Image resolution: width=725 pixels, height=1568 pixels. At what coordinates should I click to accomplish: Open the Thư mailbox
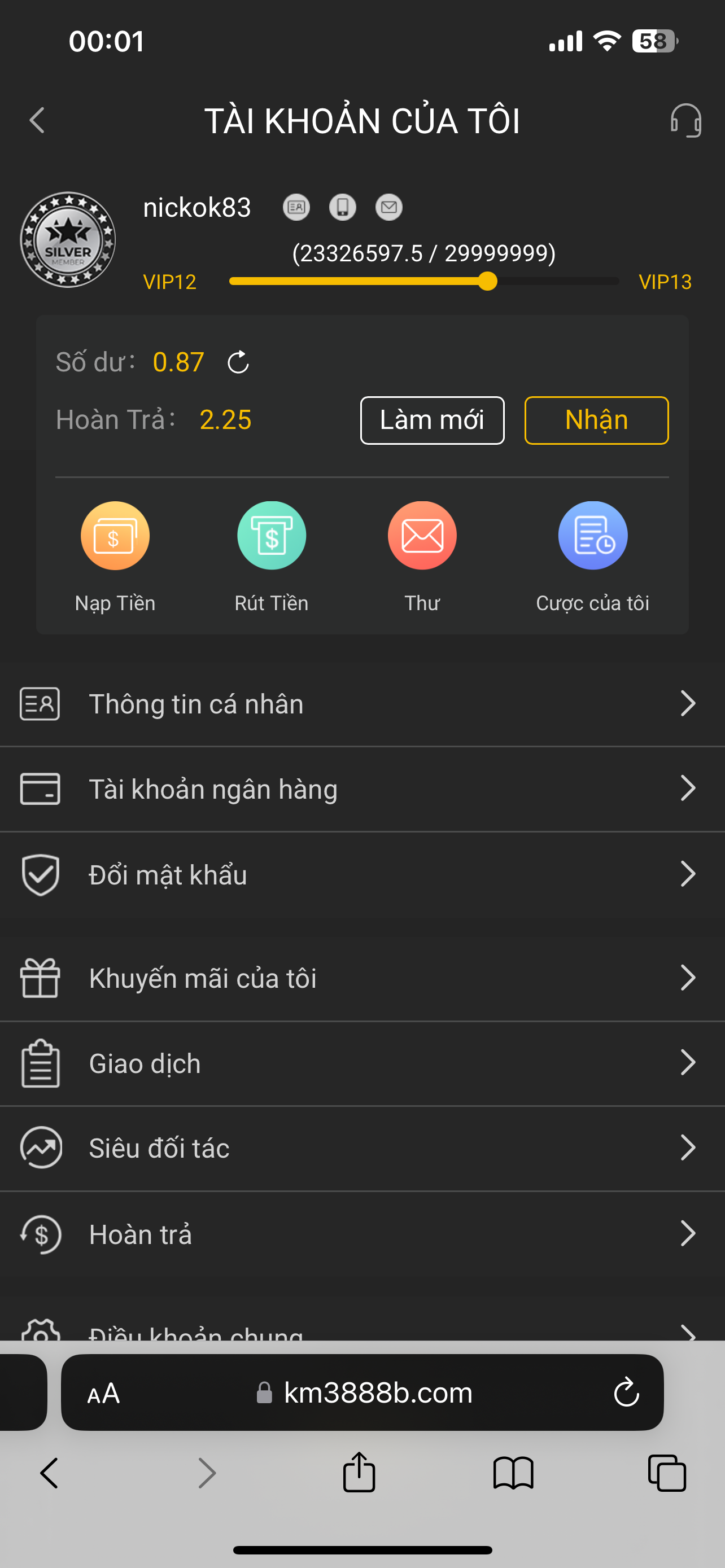[422, 536]
